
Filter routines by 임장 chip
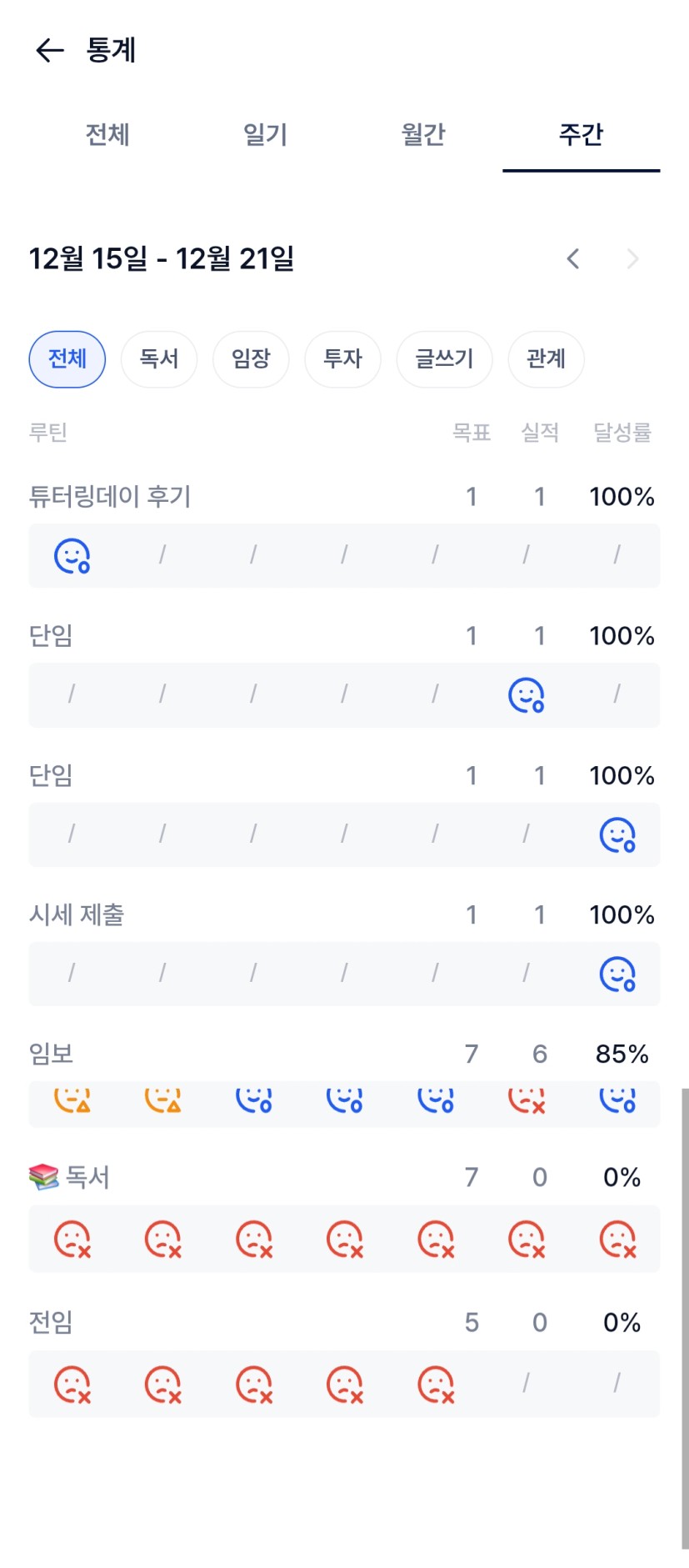tap(251, 359)
